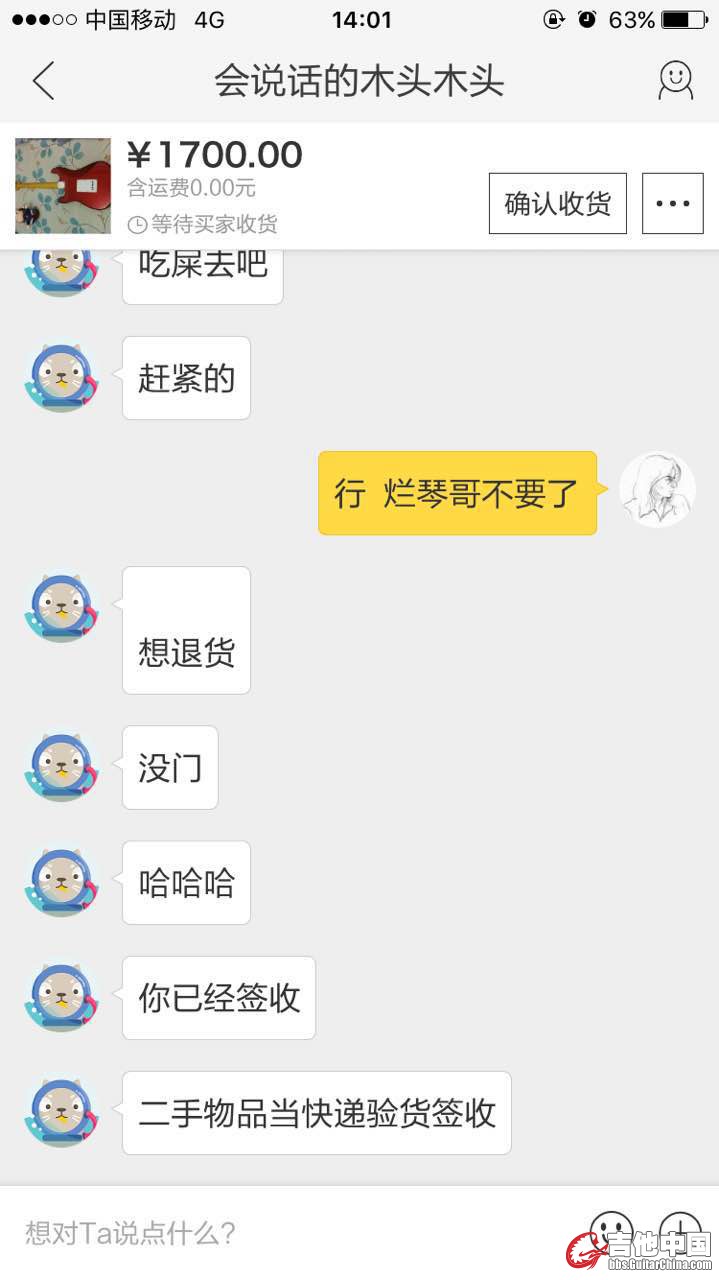Open the three-dot order options button
The image size is (719, 1280).
click(x=672, y=204)
